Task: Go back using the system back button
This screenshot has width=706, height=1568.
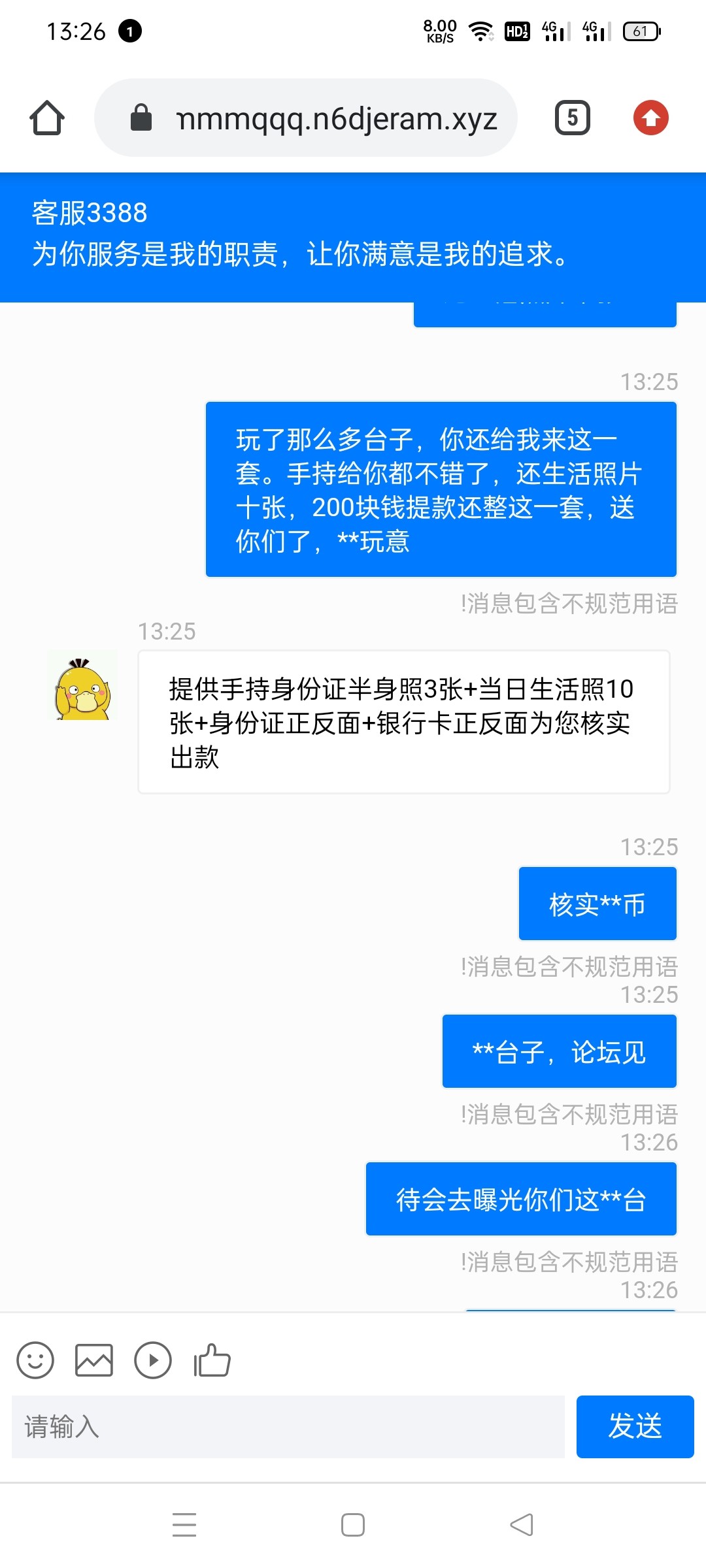Action: [x=522, y=1525]
